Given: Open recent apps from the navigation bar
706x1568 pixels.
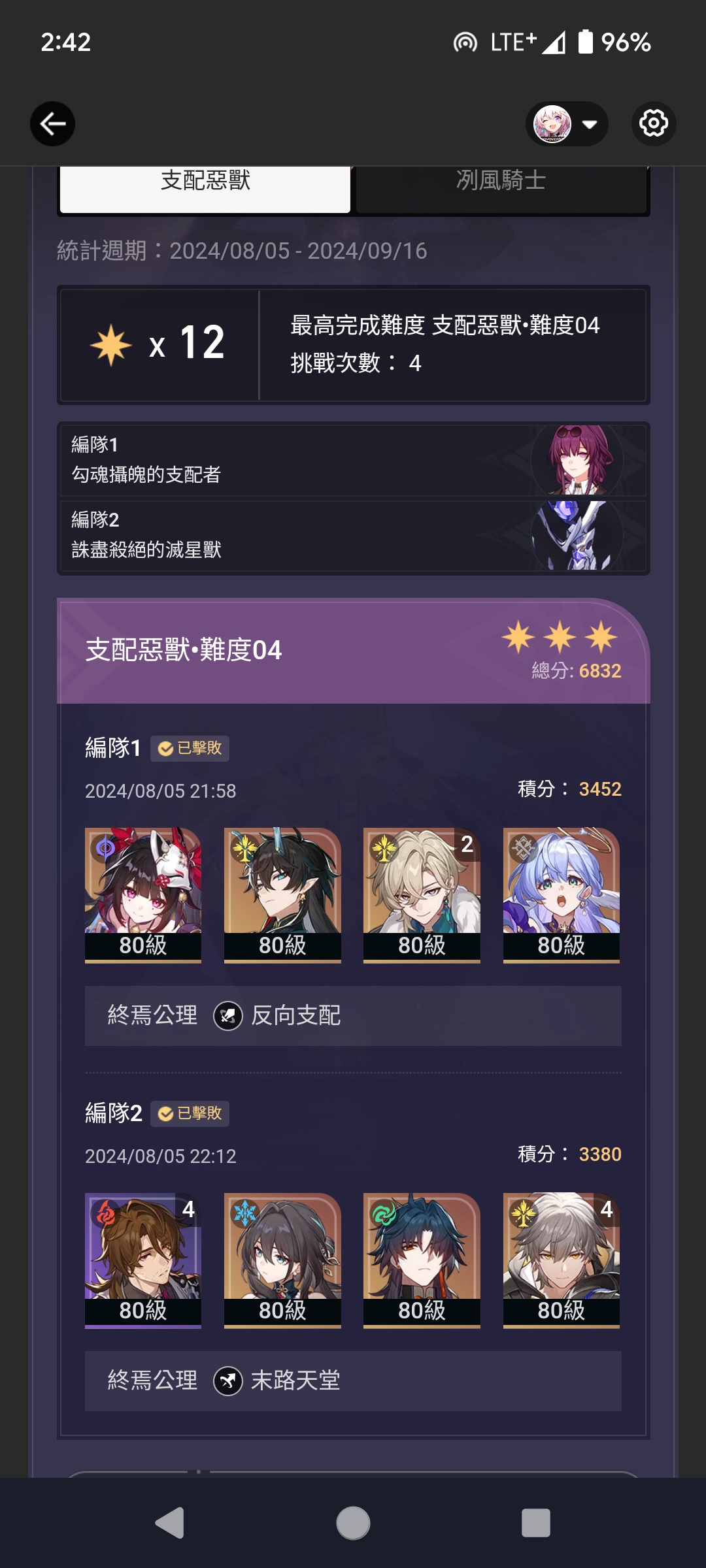Looking at the screenshot, I should (x=535, y=1523).
